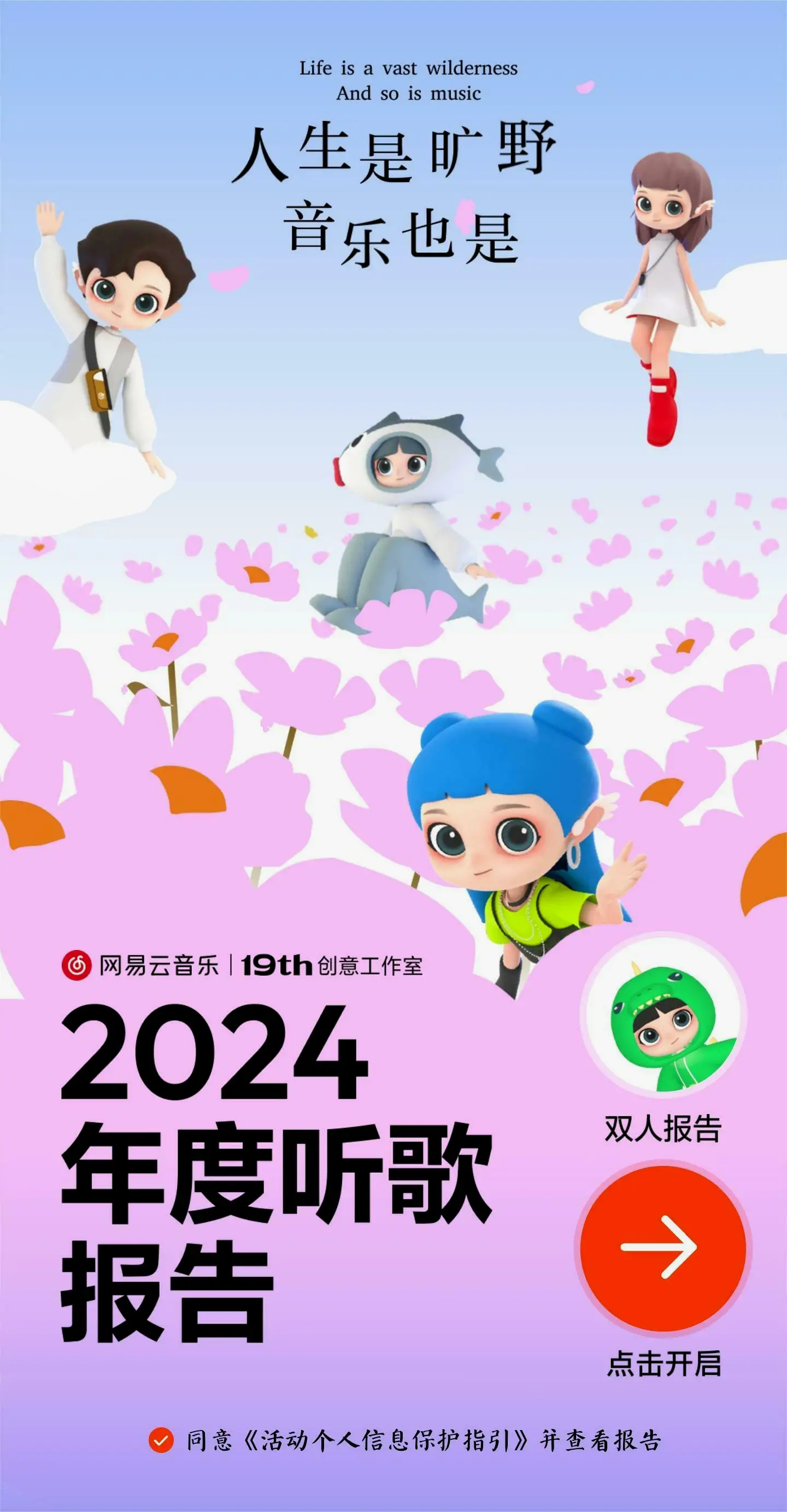Viewport: 787px width, 1512px height.
Task: Uncheck the agreement checkbox for 同意
Action: 161,1440
